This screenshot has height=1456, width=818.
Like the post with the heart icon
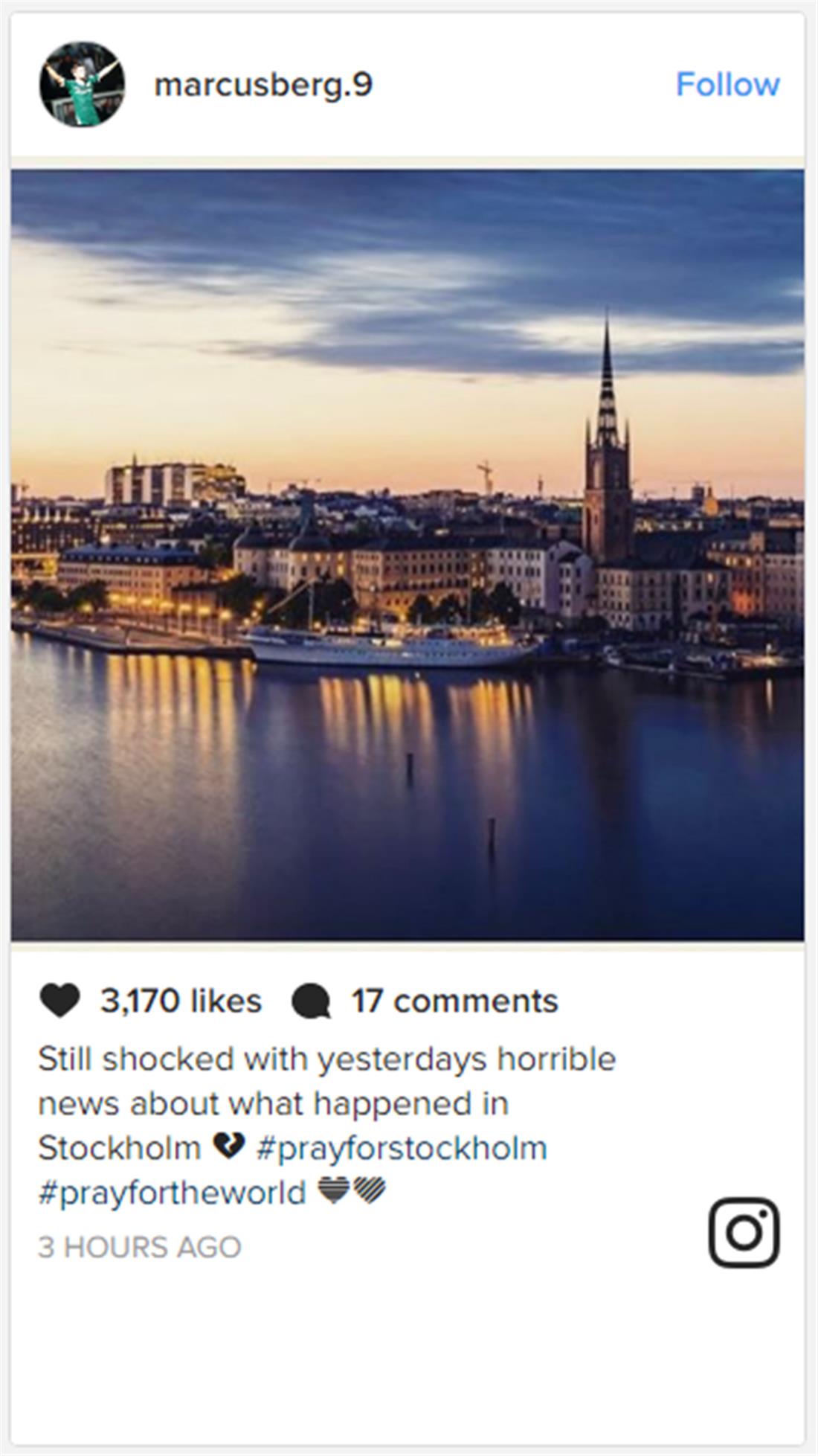[x=60, y=1000]
